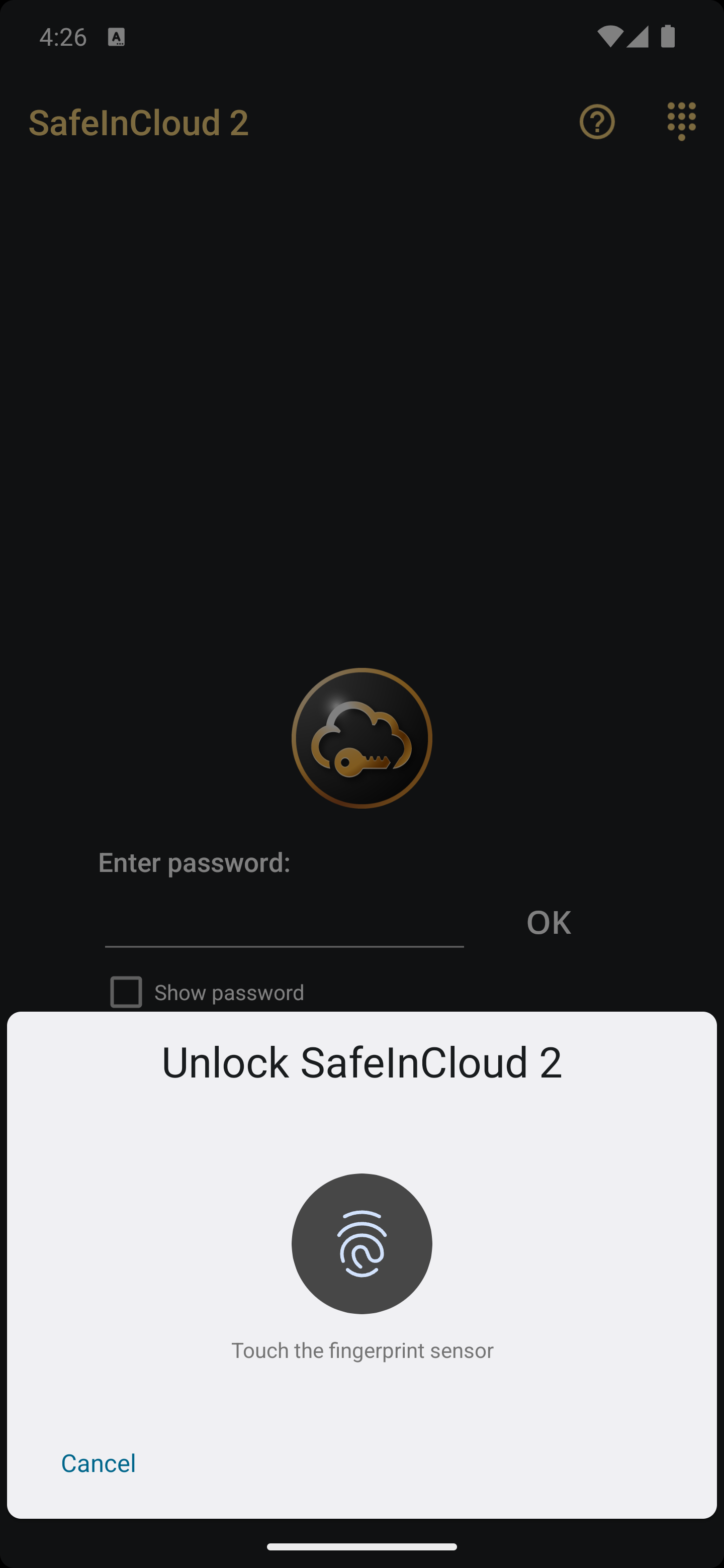Image resolution: width=724 pixels, height=1568 pixels.
Task: Tap OK to submit password
Action: click(x=548, y=922)
